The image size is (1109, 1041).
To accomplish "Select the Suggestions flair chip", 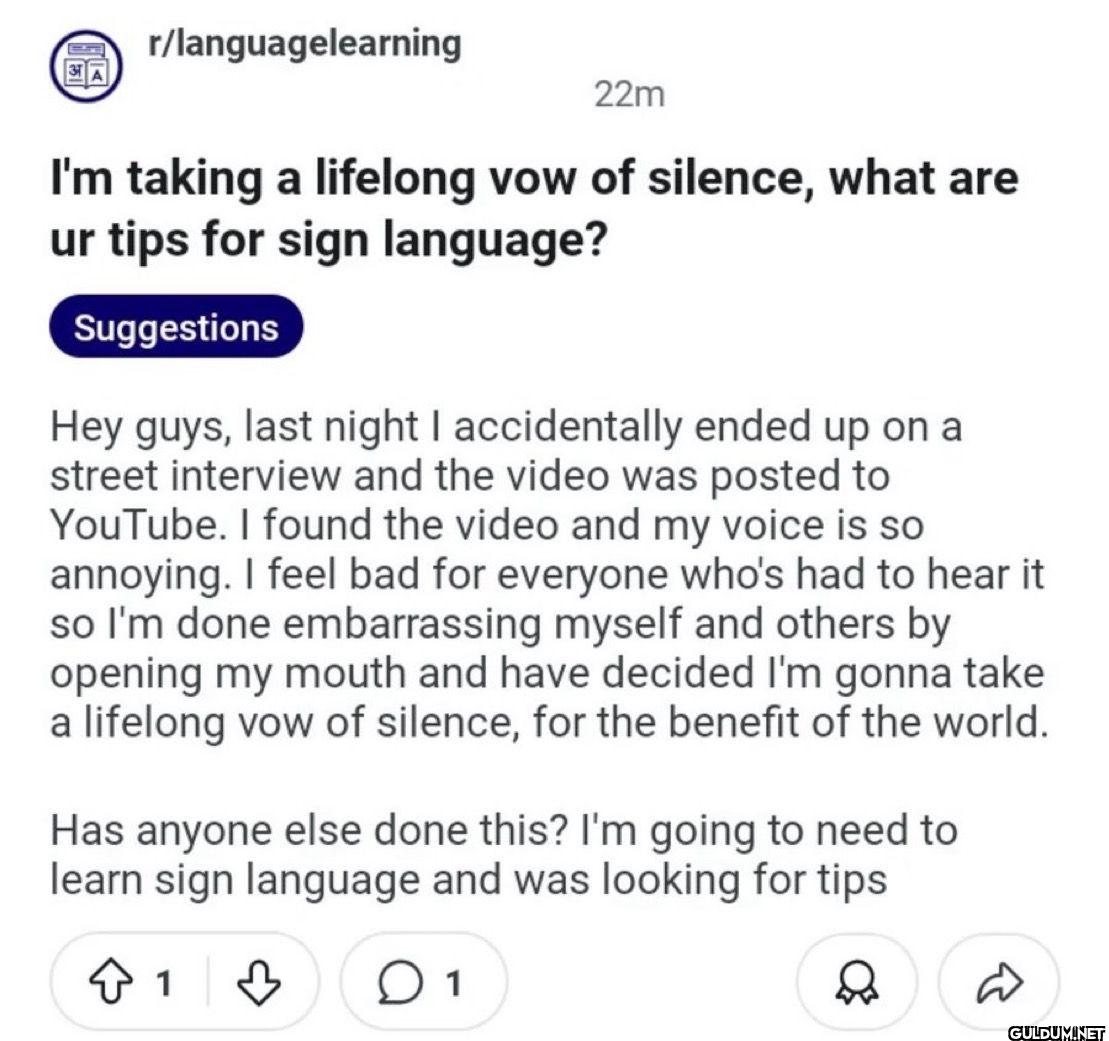I will (x=176, y=327).
